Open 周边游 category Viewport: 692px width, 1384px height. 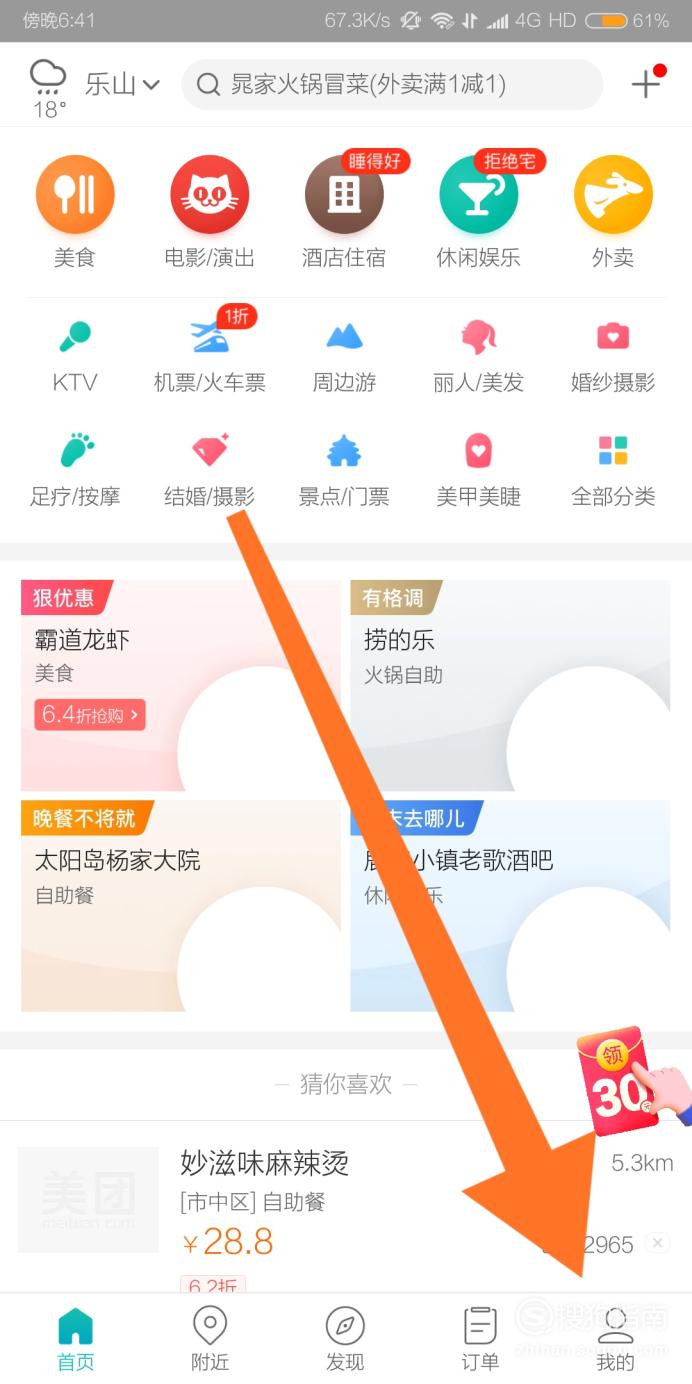(x=344, y=356)
